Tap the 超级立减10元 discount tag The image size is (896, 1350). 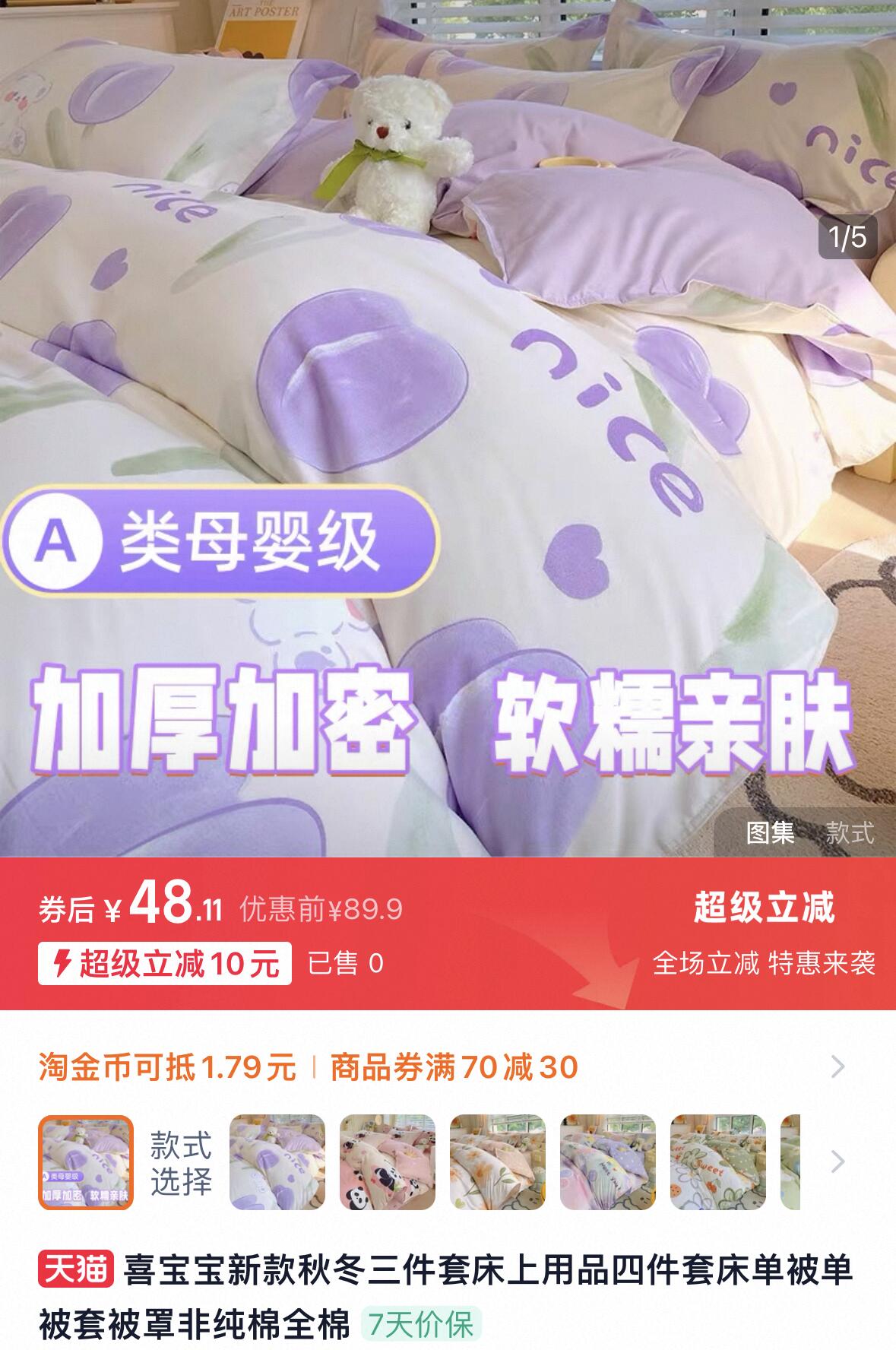165,963
